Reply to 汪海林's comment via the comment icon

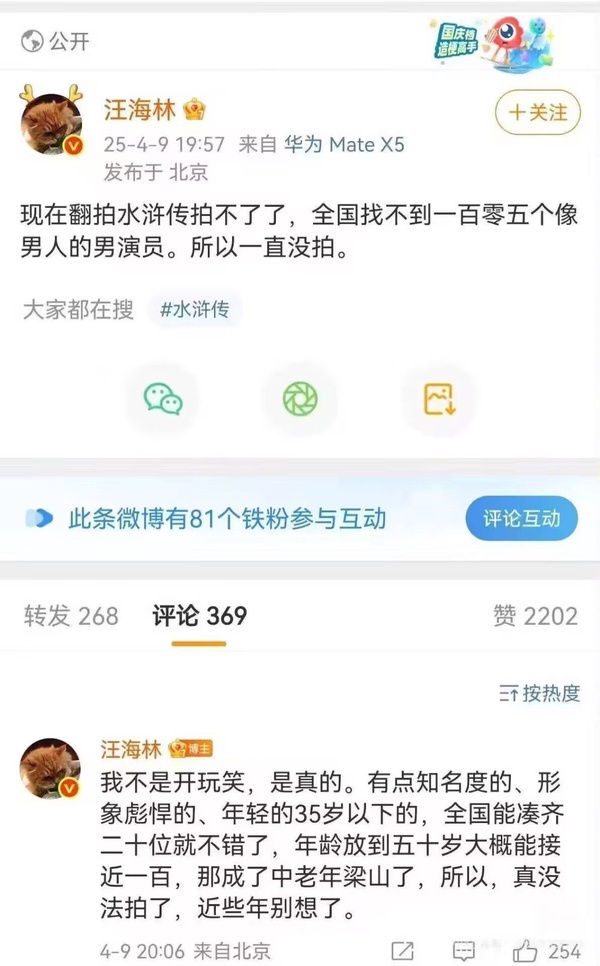tap(463, 951)
